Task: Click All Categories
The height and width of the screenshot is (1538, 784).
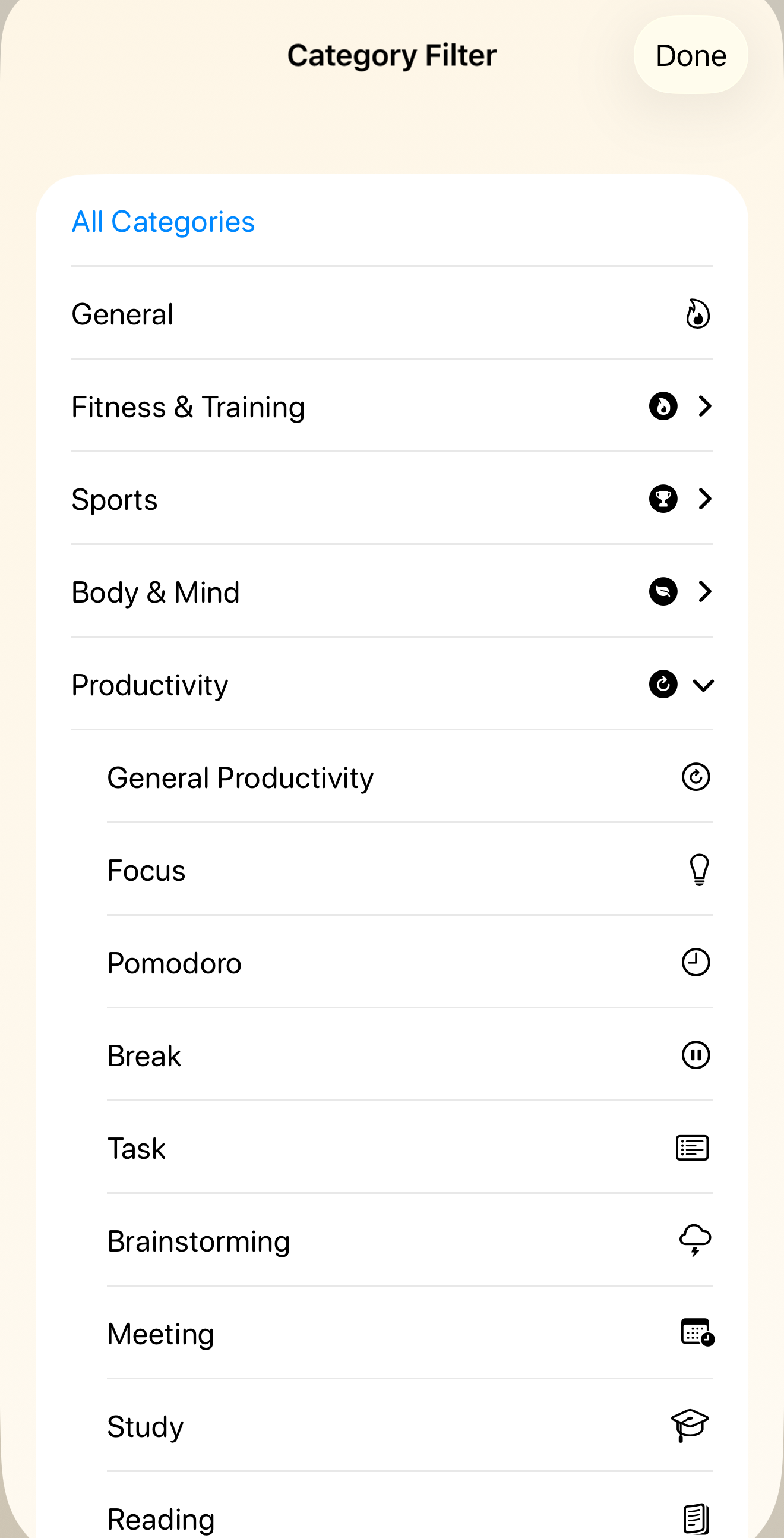Action: click(x=162, y=221)
